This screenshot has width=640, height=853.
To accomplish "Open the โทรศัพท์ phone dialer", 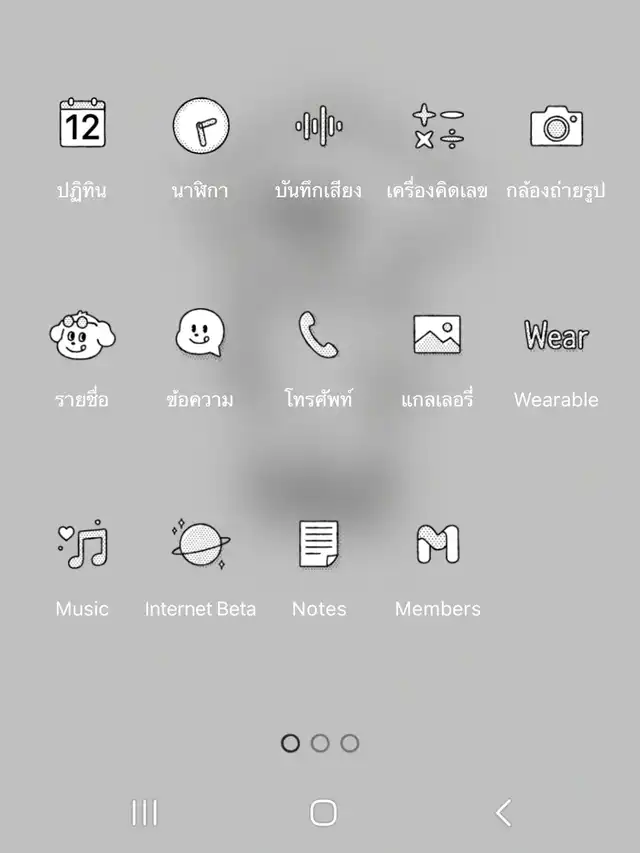I will pyautogui.click(x=318, y=335).
